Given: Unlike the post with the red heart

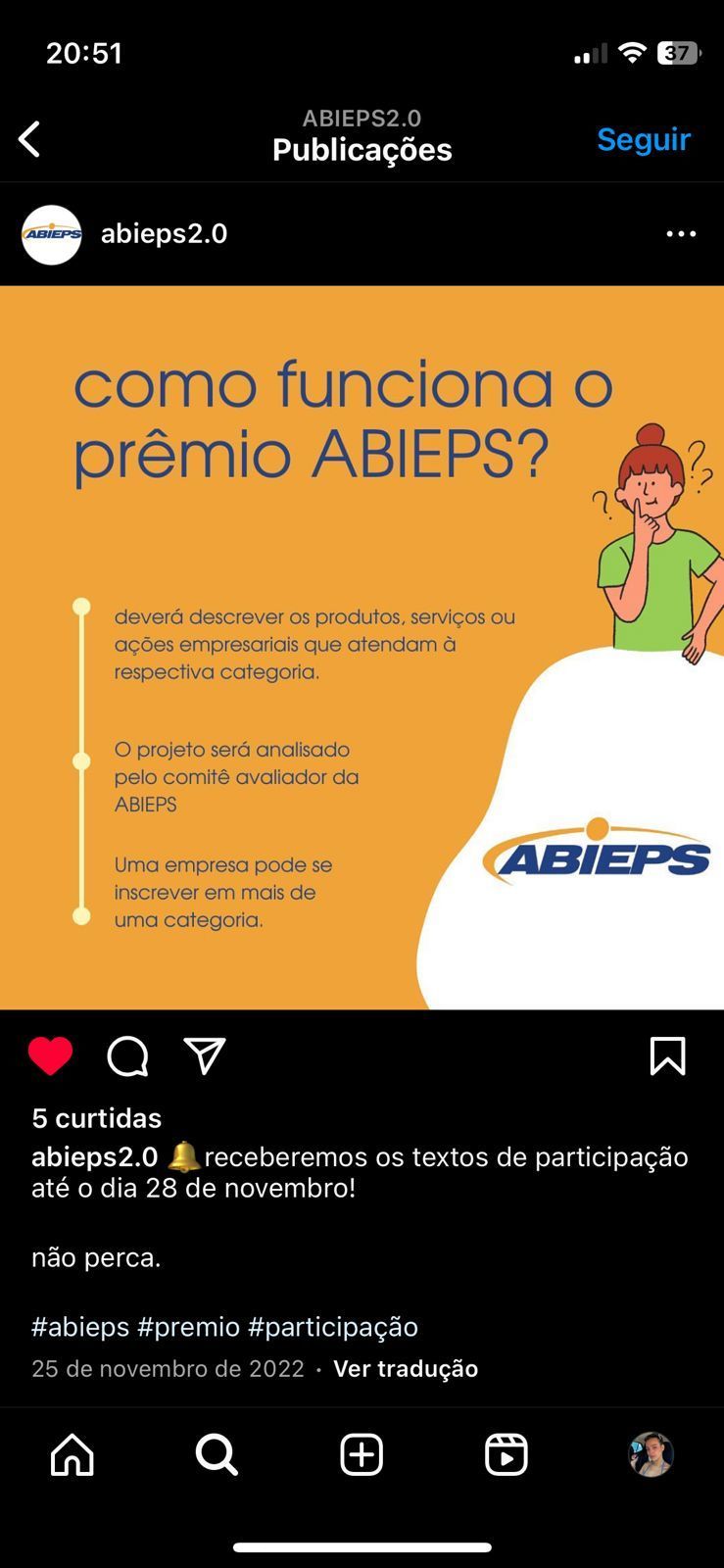Looking at the screenshot, I should [50, 1056].
